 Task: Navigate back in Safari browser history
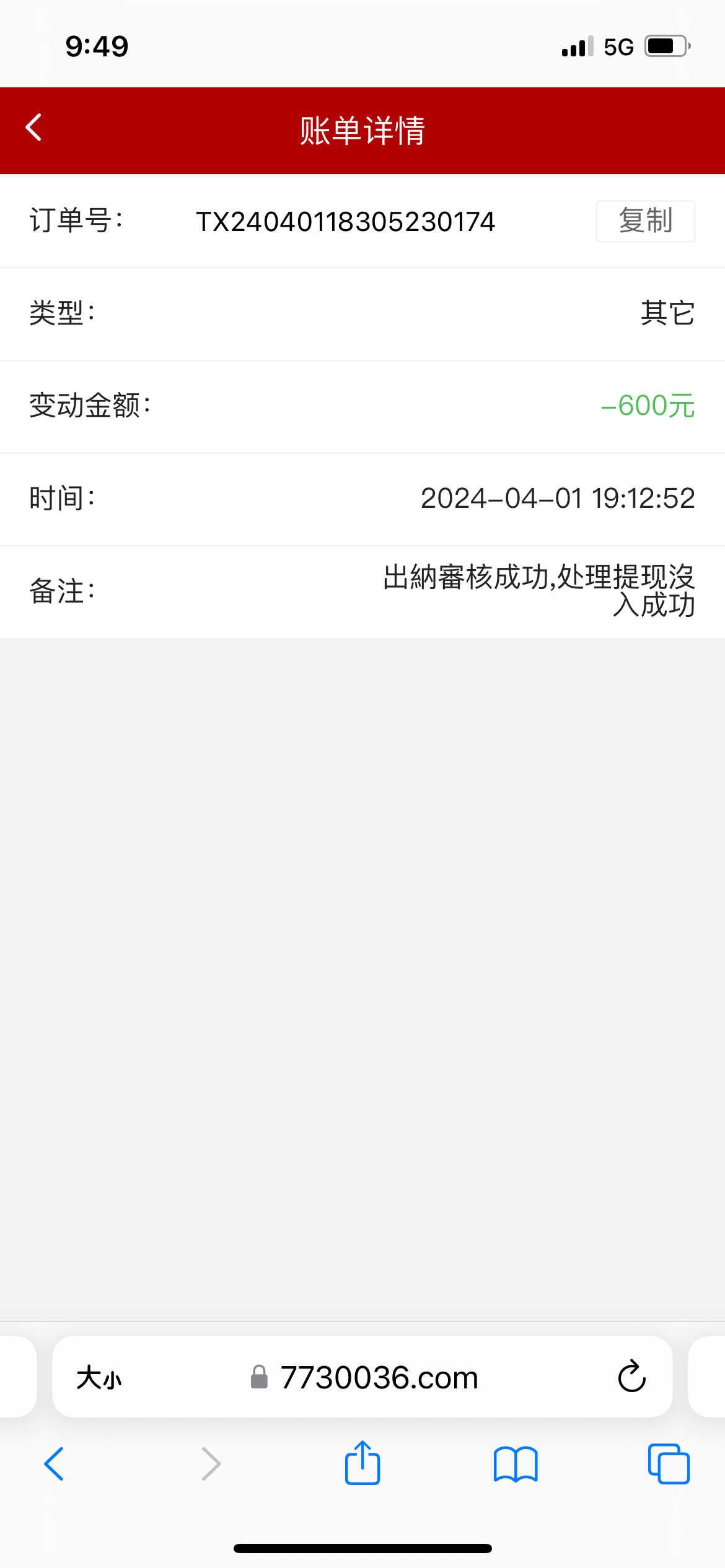tap(55, 1464)
